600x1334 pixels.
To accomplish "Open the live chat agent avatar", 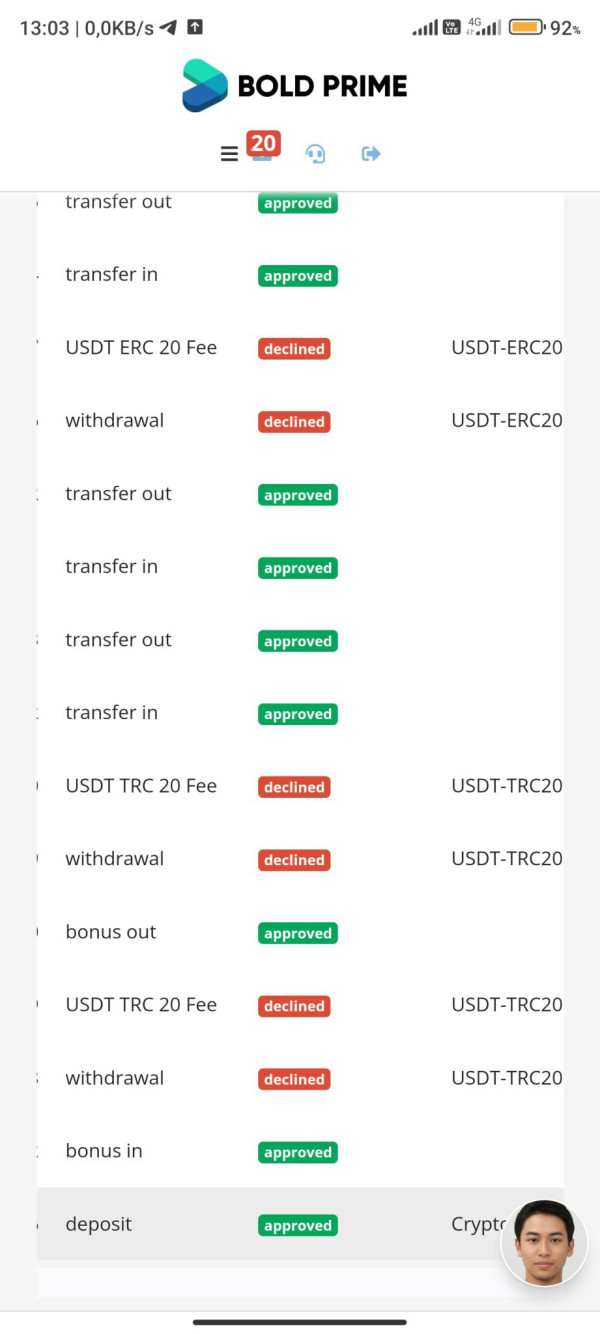I will [x=544, y=1242].
